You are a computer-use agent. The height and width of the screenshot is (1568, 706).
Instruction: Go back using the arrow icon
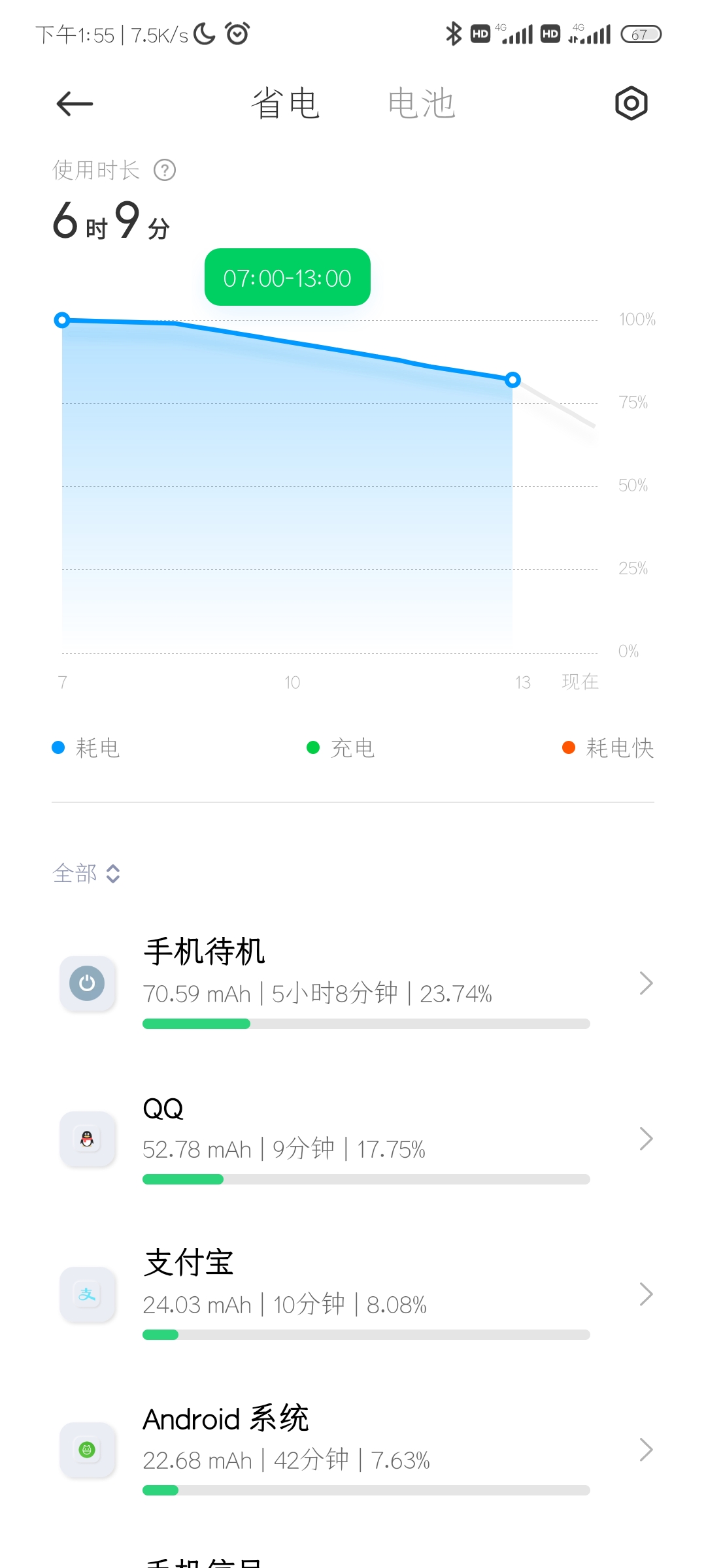pyautogui.click(x=75, y=103)
